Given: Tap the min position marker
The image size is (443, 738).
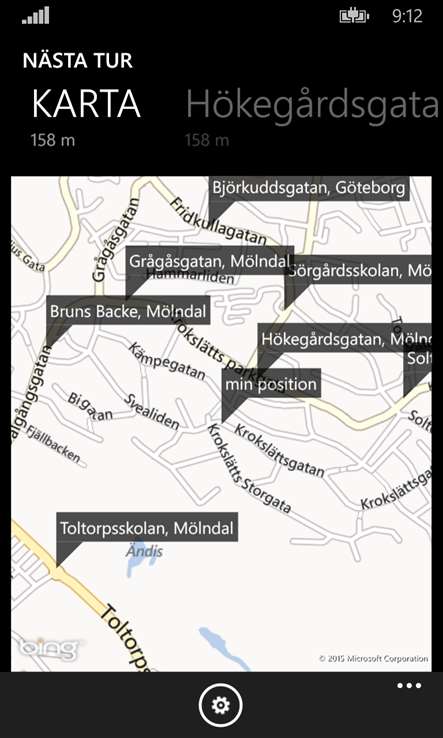Looking at the screenshot, I should 271,384.
